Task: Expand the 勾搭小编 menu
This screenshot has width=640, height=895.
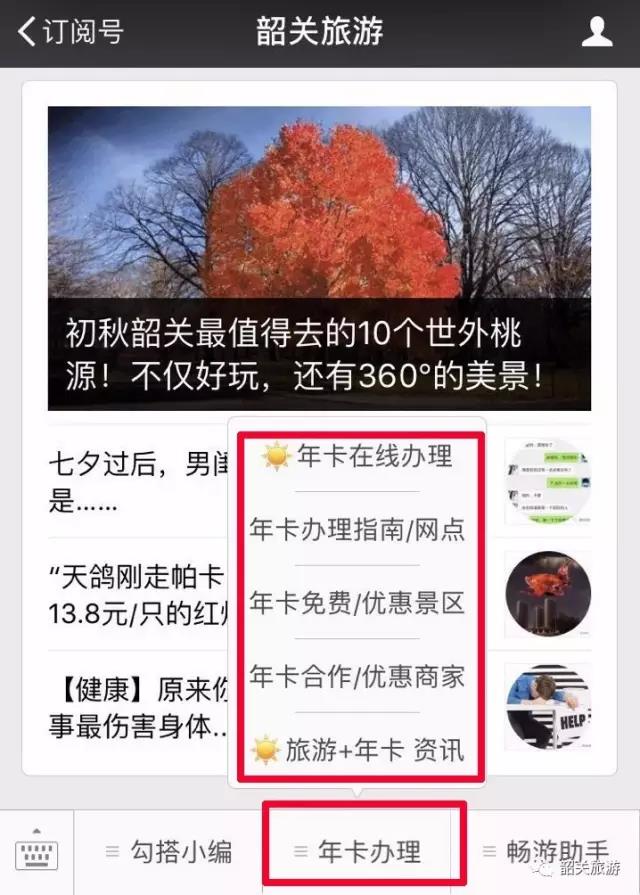Action: pyautogui.click(x=170, y=852)
